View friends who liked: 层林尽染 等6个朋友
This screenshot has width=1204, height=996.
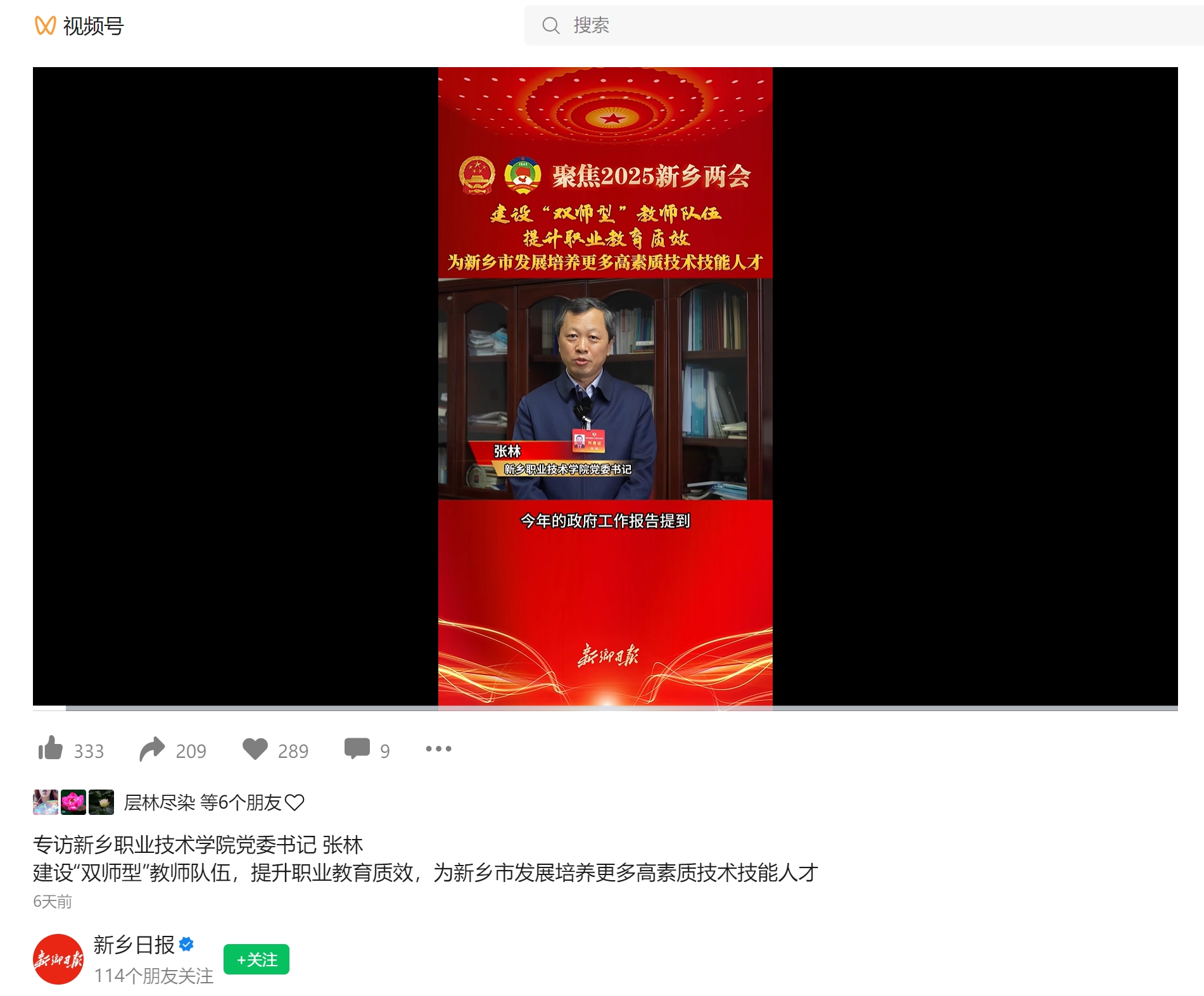pyautogui.click(x=203, y=802)
